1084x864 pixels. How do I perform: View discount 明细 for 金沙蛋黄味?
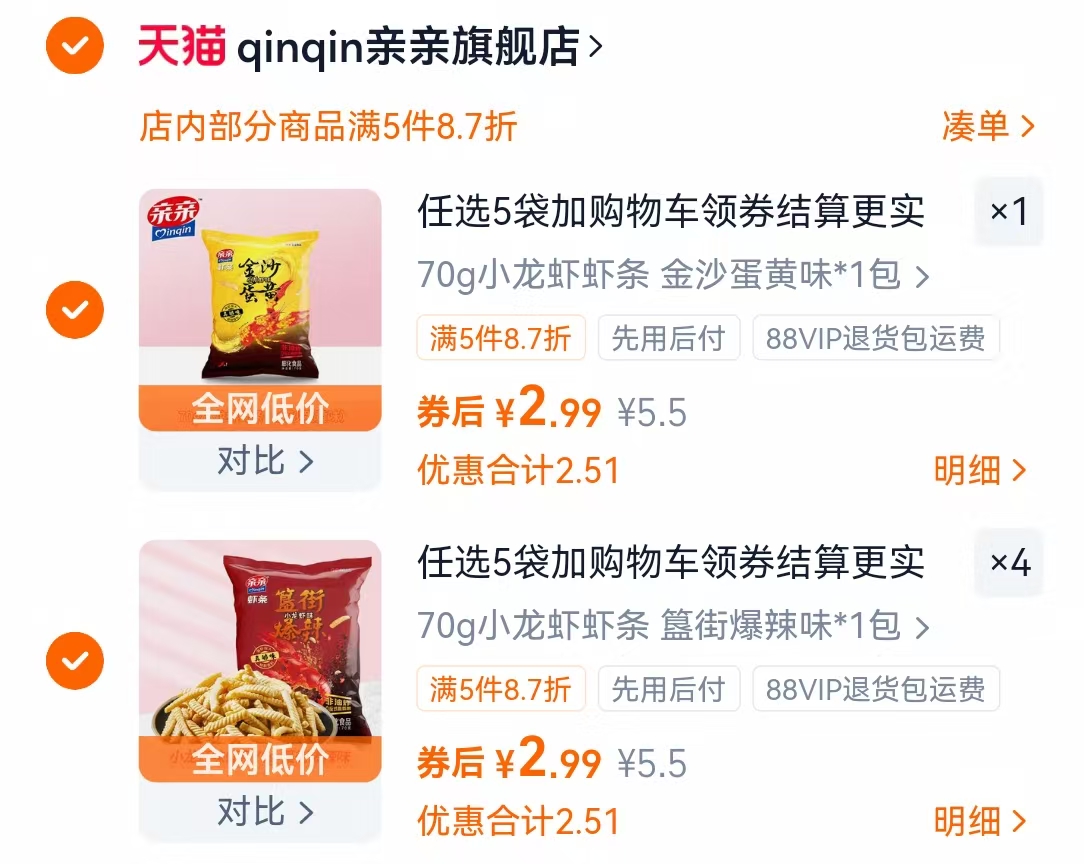point(980,470)
